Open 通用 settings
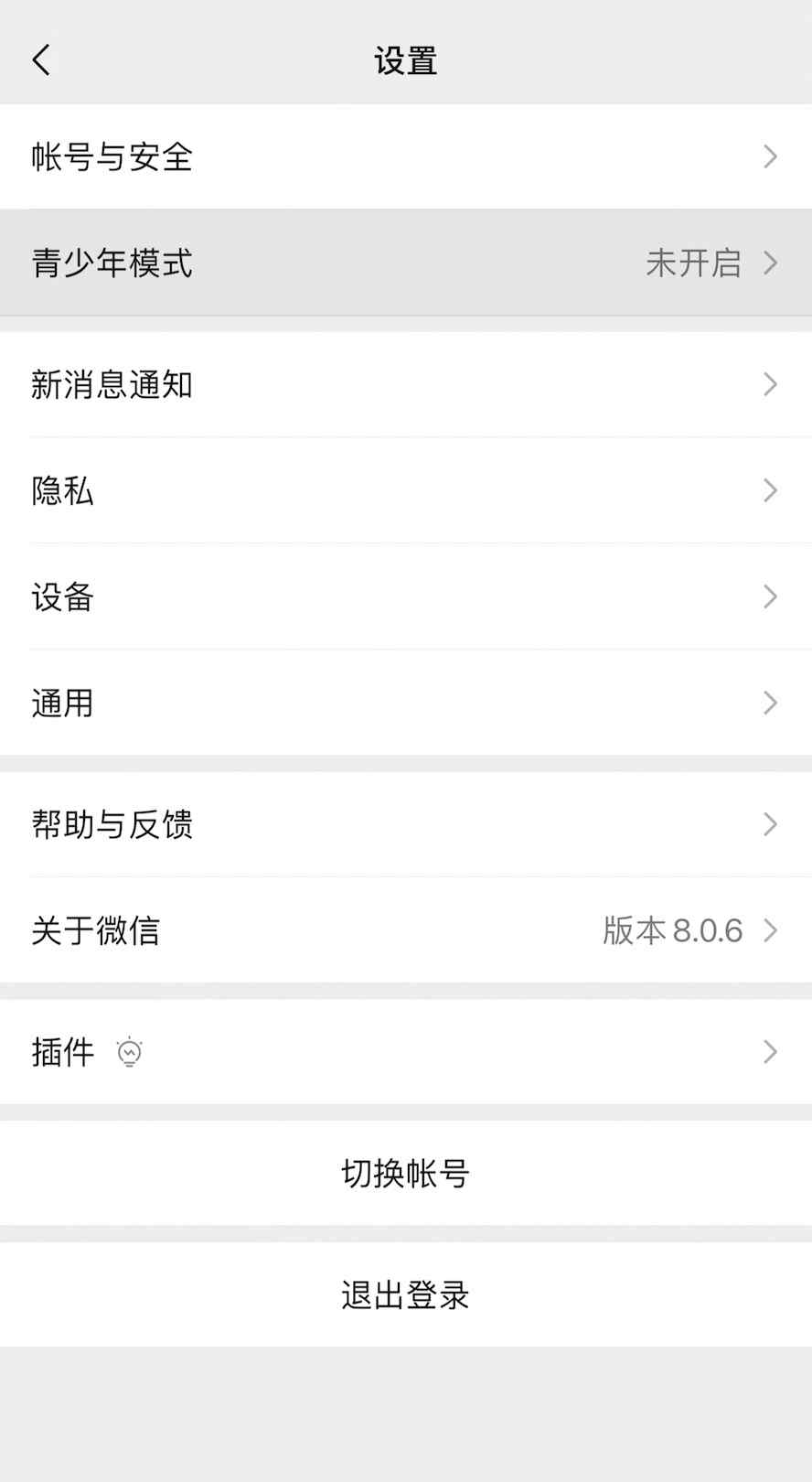 click(406, 703)
